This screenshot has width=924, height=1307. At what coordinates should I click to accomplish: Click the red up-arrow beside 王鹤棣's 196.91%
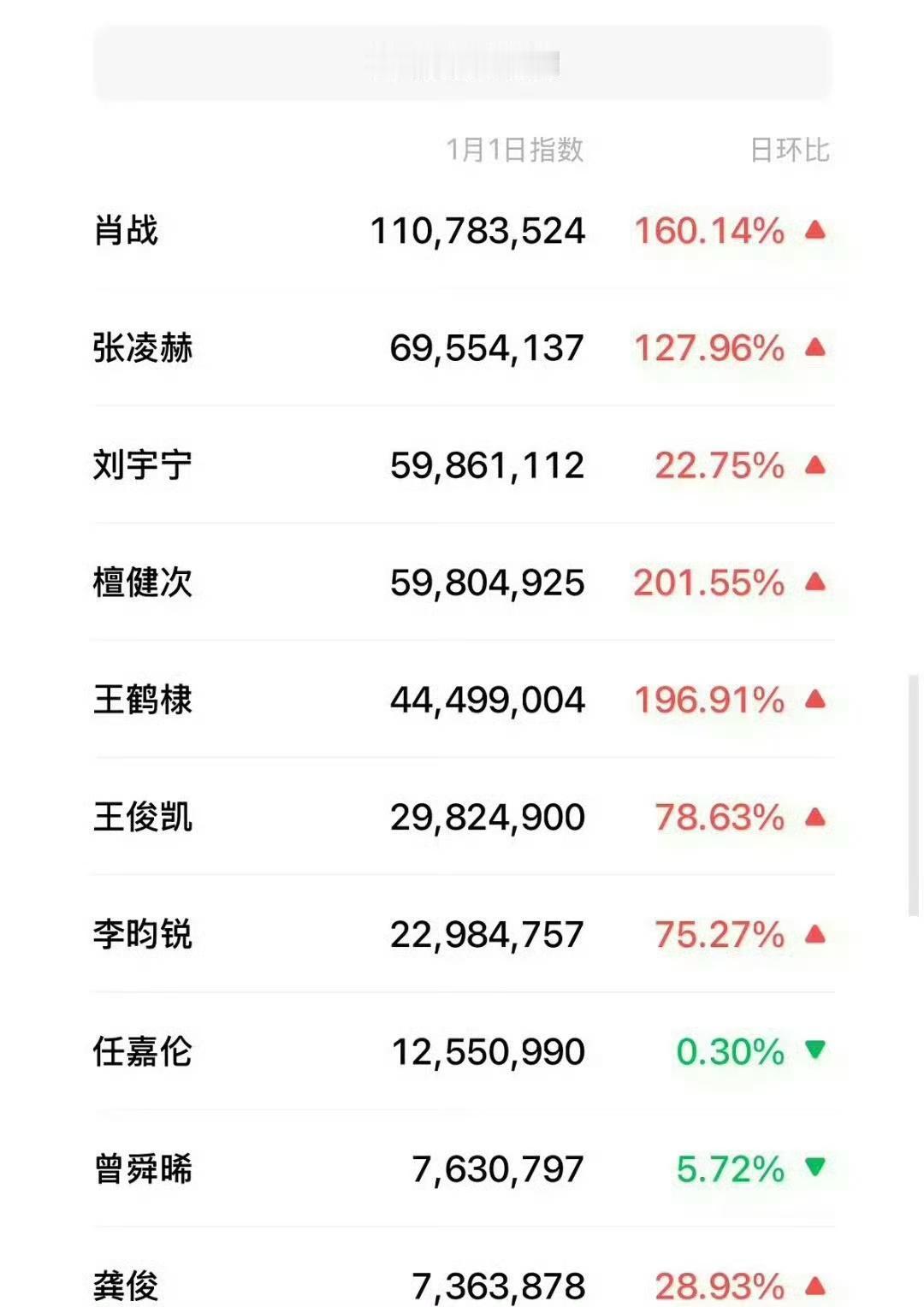814,700
